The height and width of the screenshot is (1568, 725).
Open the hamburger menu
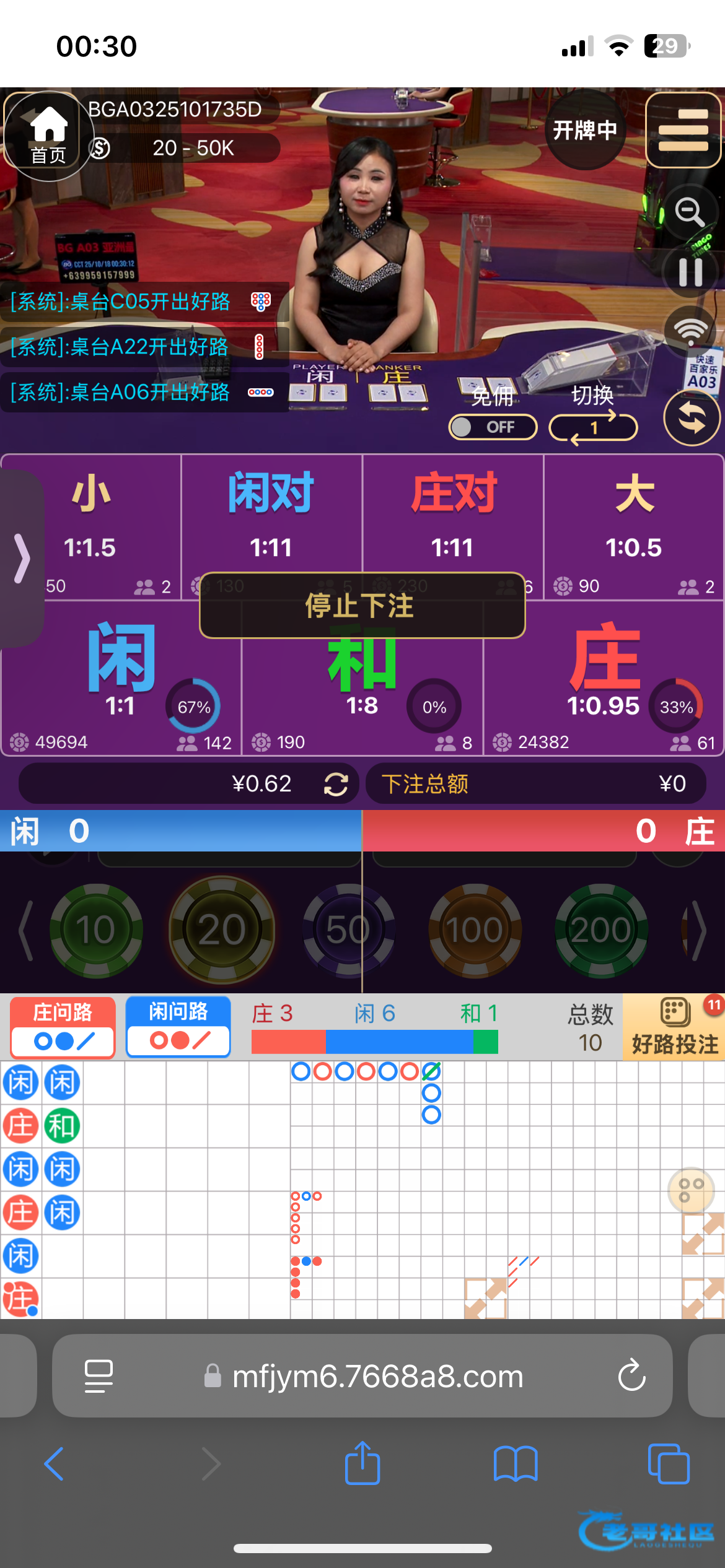click(x=683, y=130)
